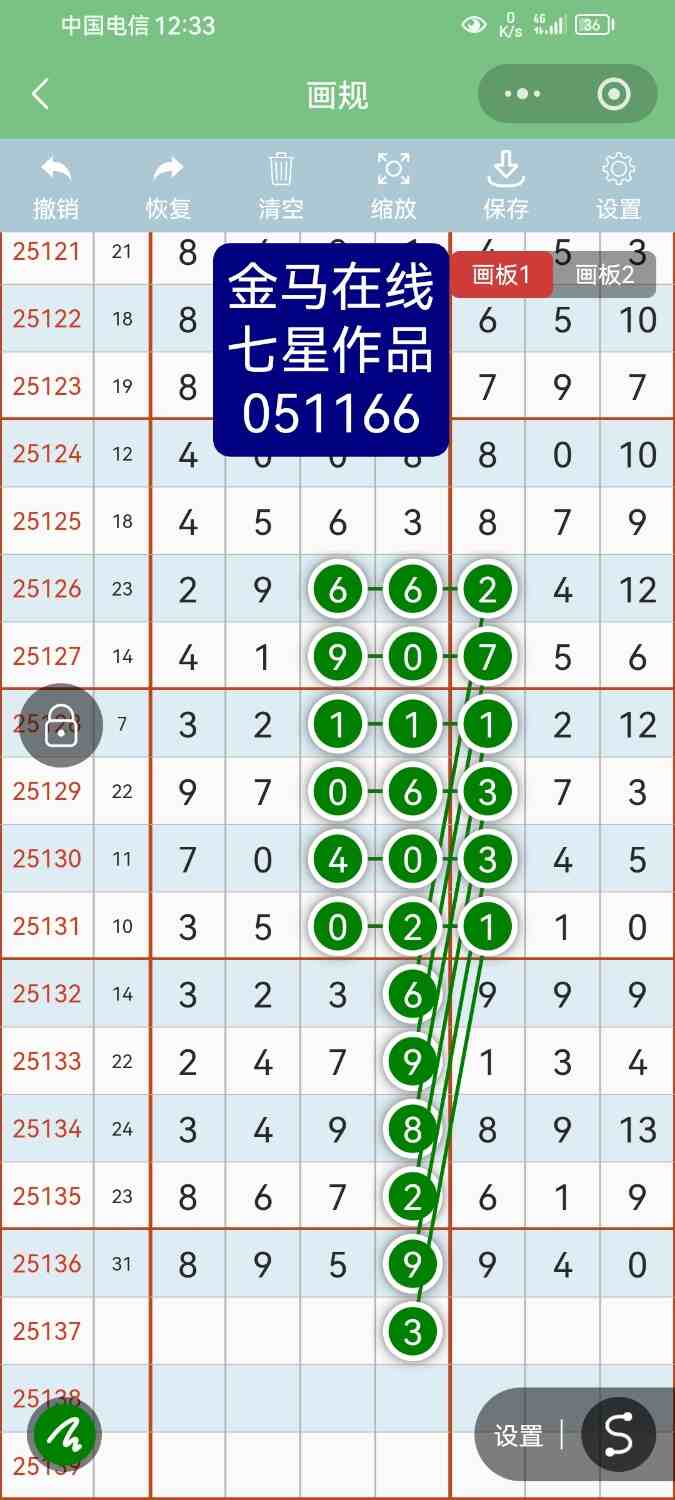Tap the 缩放 zoom tool
675x1500 pixels.
coord(394,186)
